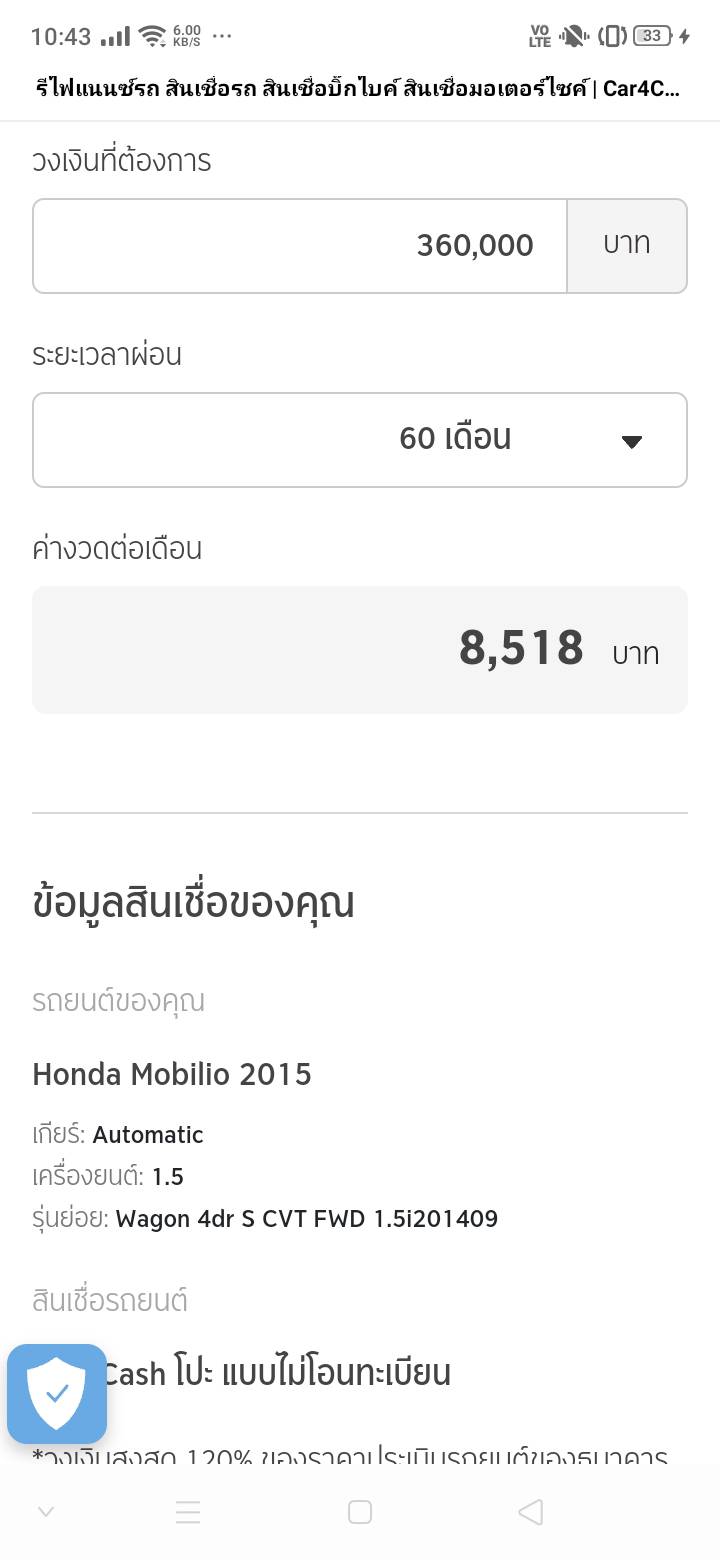Edit the 360,000 loan amount field
720x1560 pixels.
pos(300,246)
